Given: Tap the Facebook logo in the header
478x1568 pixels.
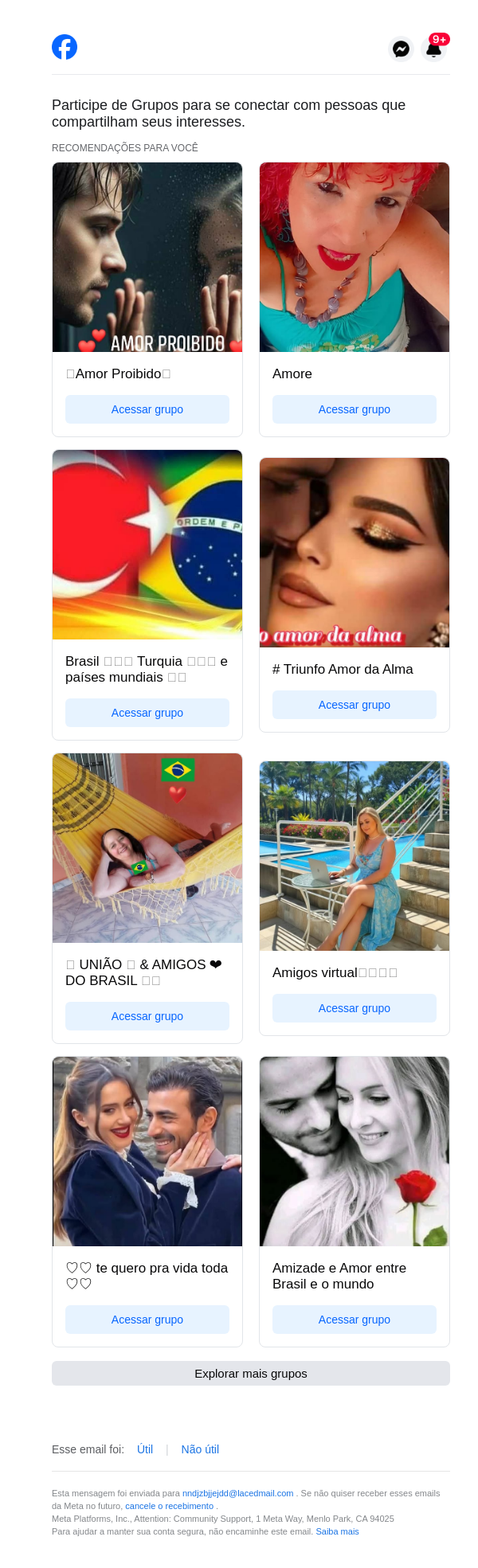Looking at the screenshot, I should click(x=65, y=47).
